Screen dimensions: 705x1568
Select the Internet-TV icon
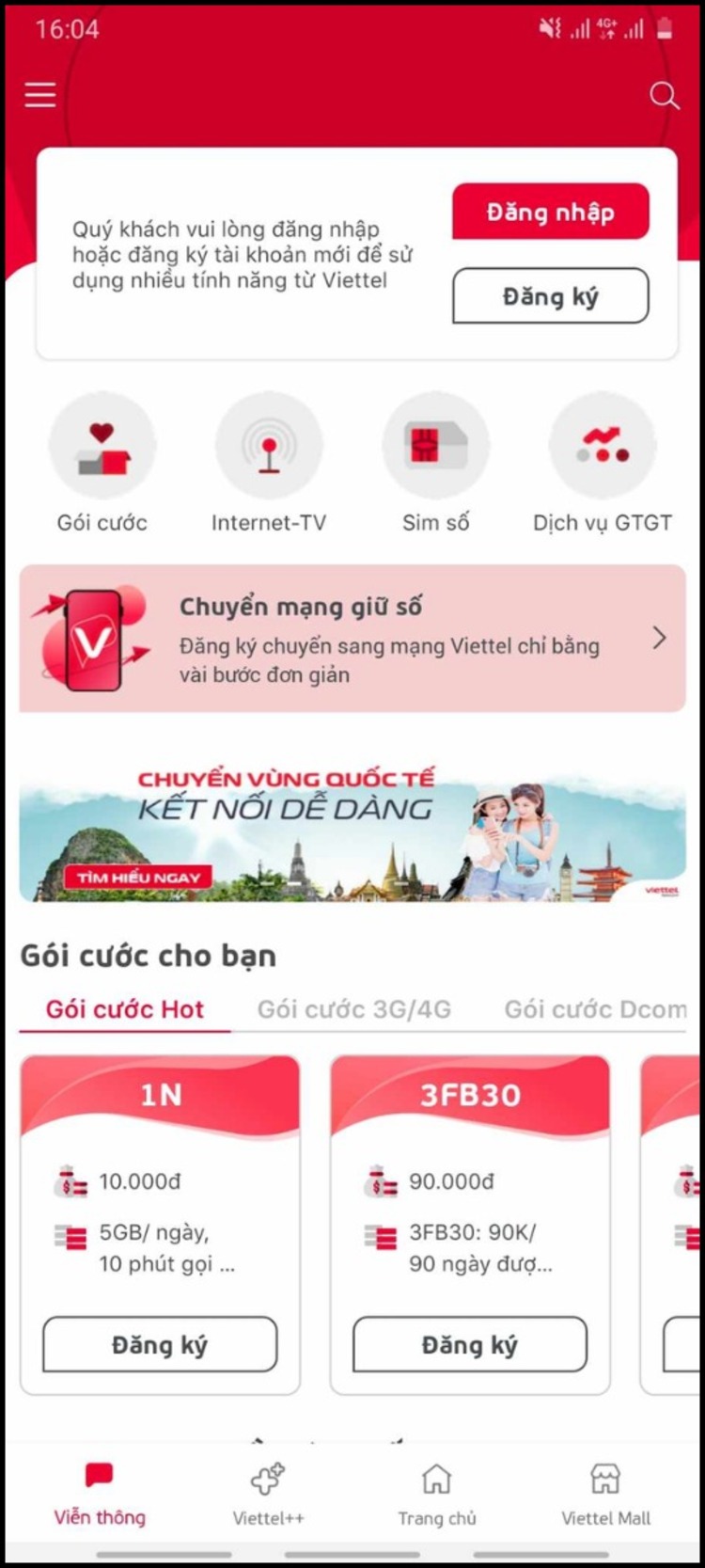point(269,444)
